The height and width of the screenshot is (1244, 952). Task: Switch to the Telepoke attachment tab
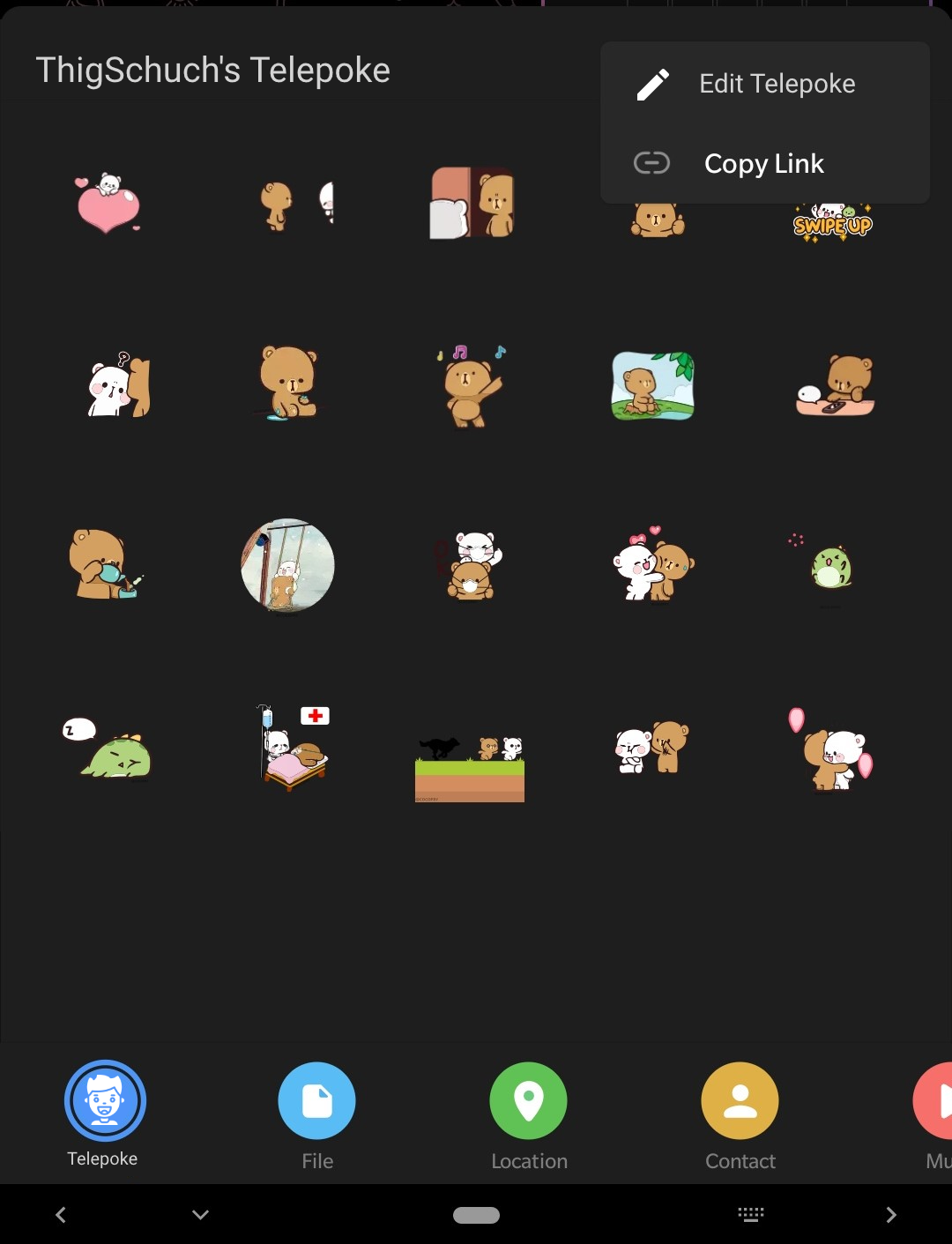(104, 1102)
